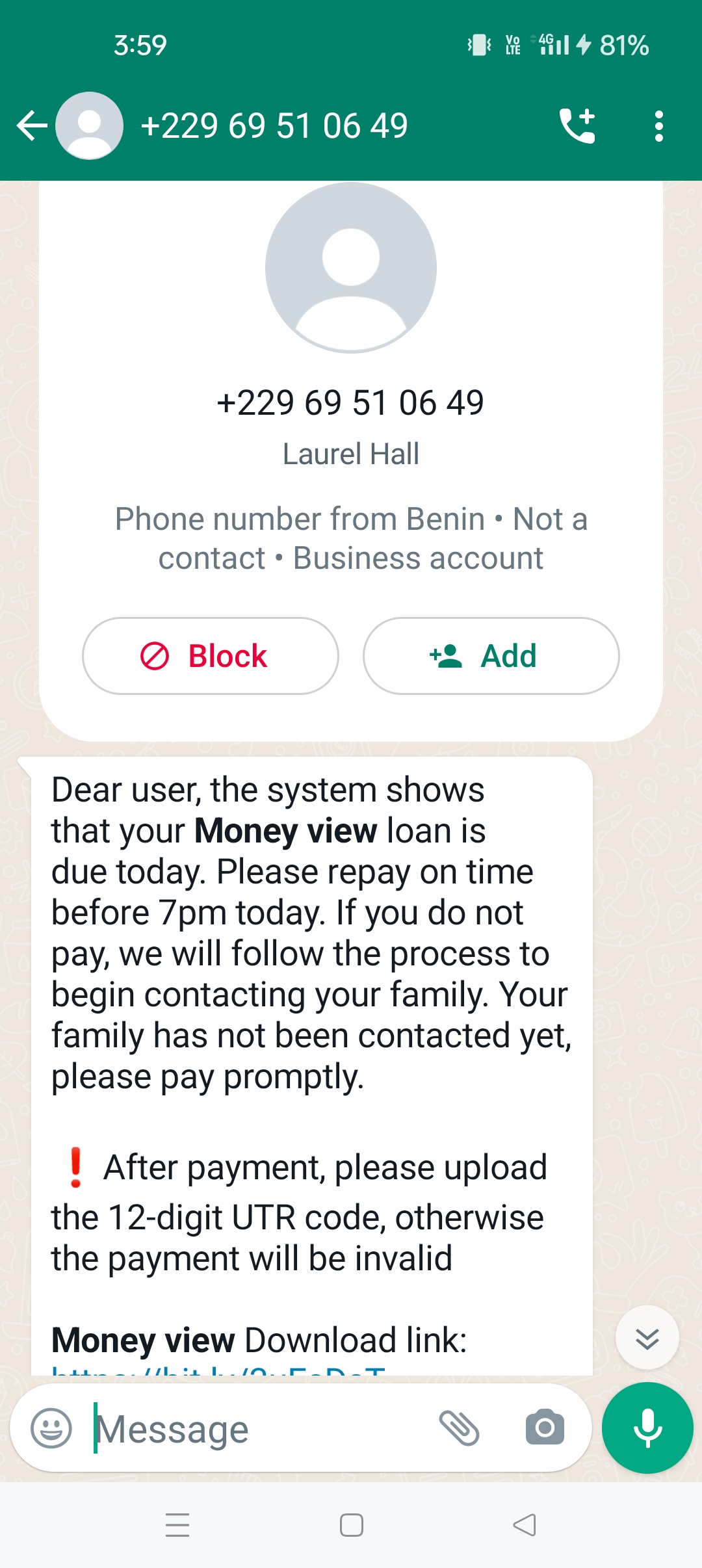This screenshot has height=1568, width=702.
Task: Block this business account
Action: tap(210, 656)
